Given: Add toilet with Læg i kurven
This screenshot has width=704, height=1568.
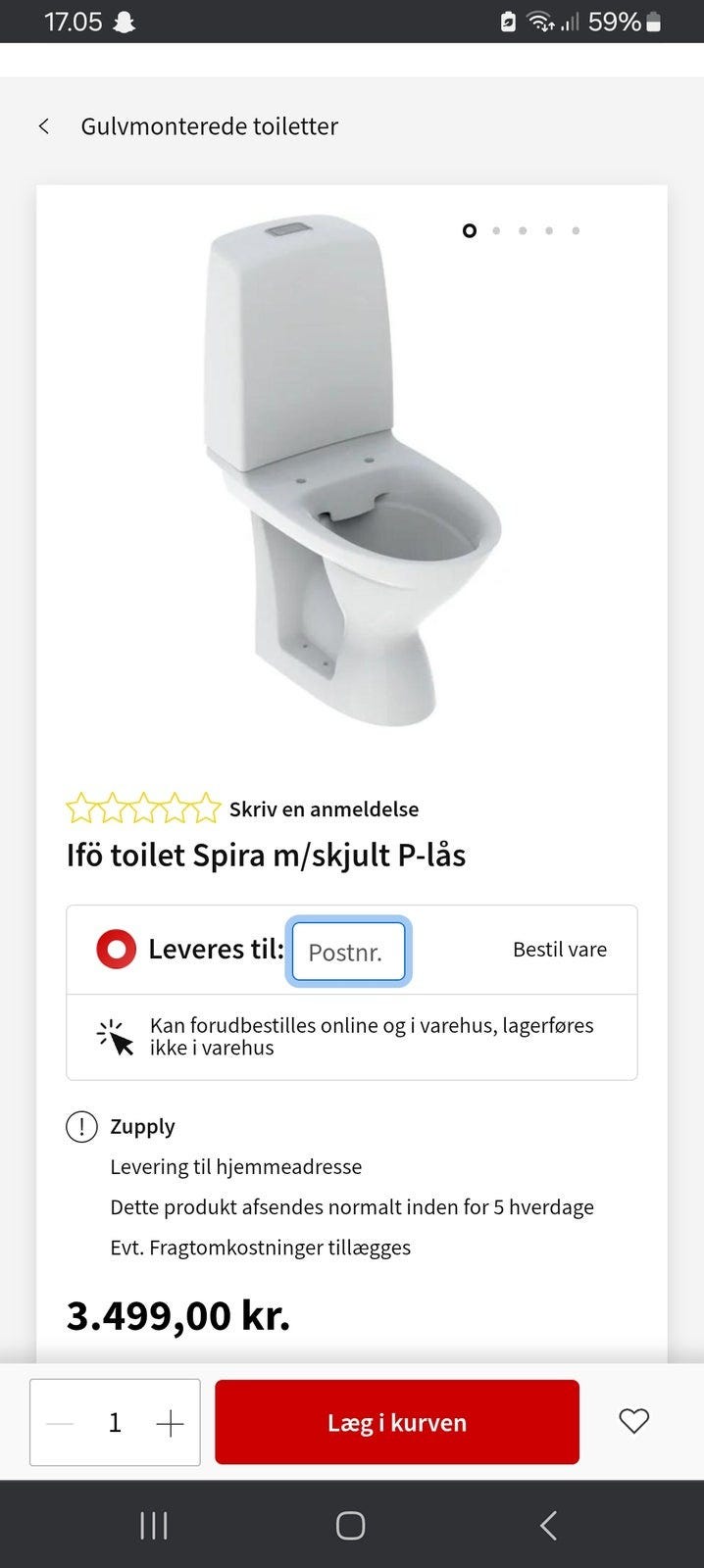Looking at the screenshot, I should [x=396, y=1423].
